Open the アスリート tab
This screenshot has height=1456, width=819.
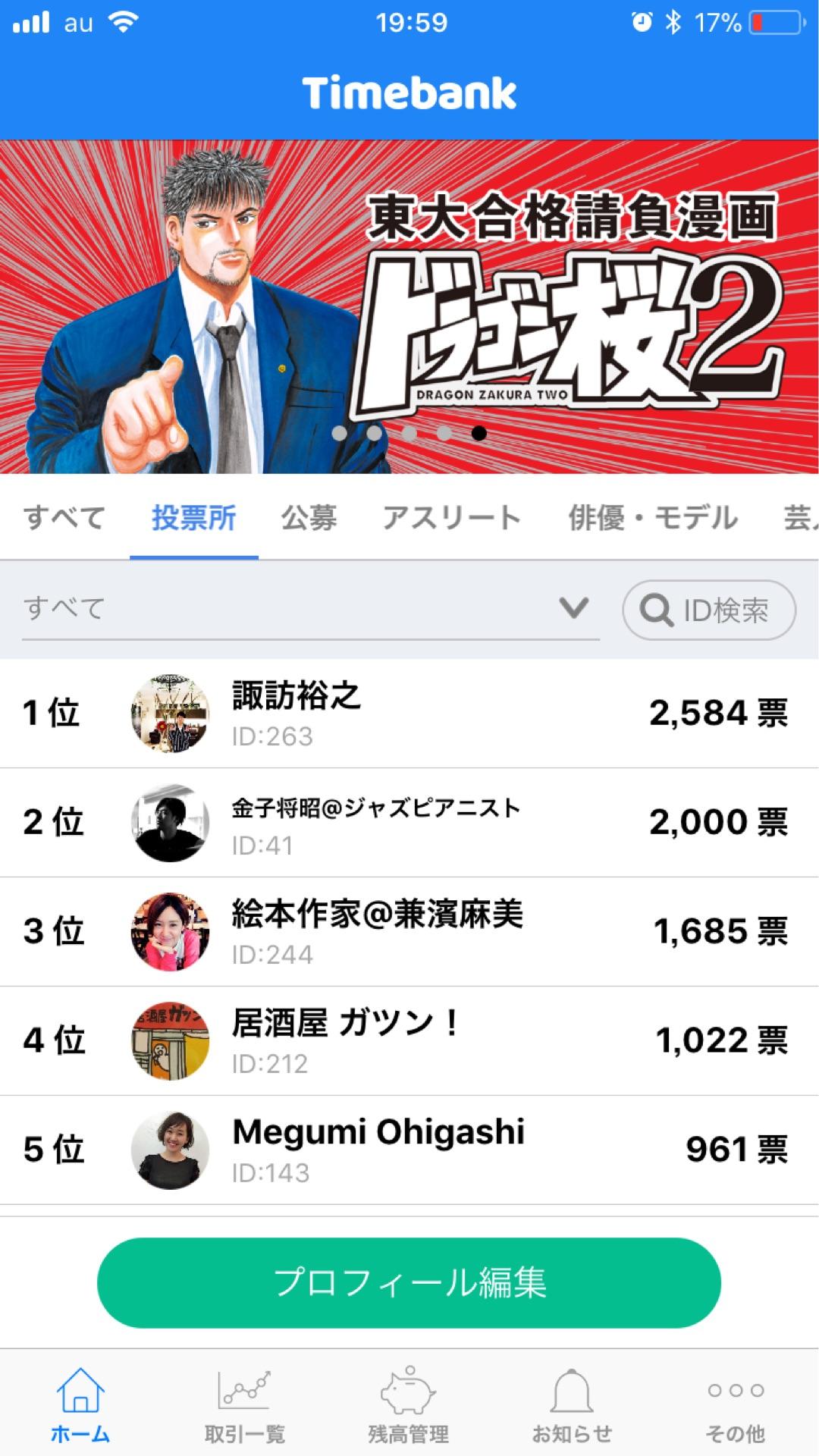click(x=452, y=516)
